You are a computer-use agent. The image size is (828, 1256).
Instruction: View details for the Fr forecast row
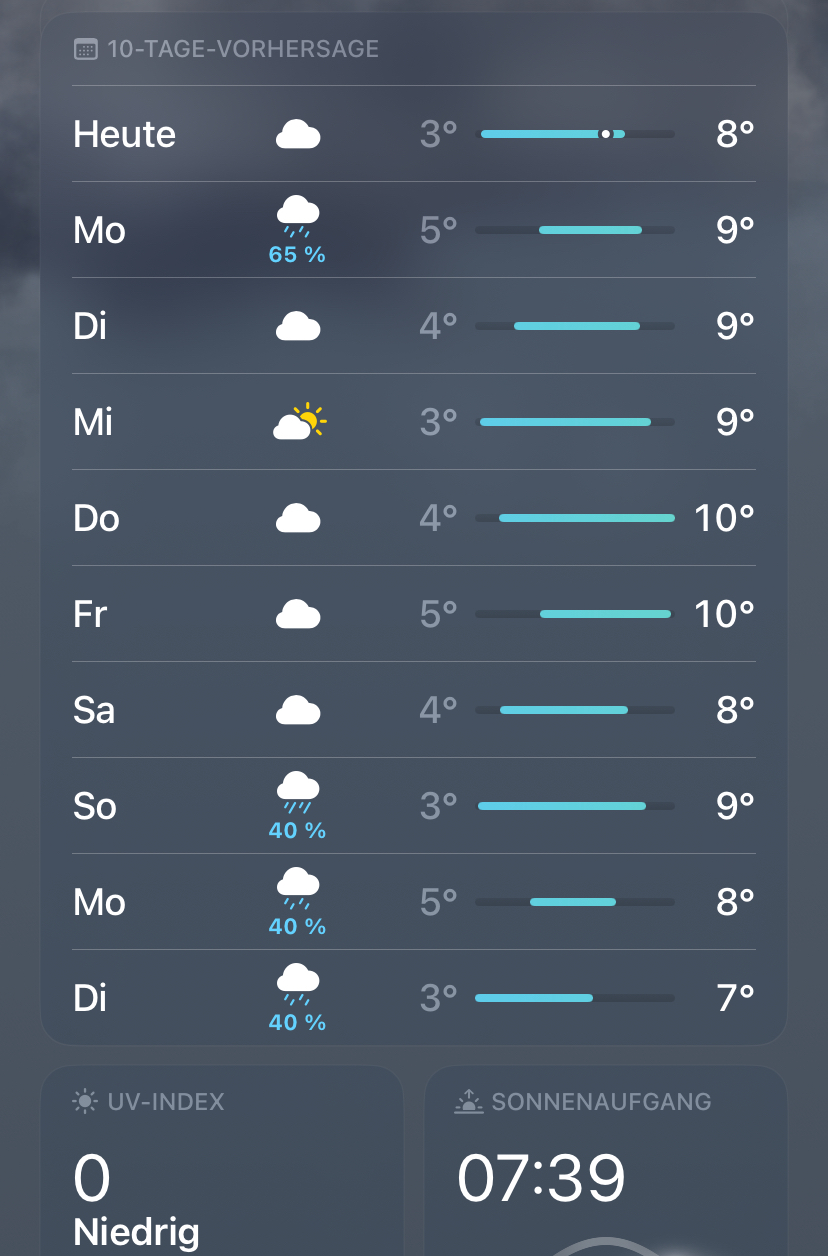point(414,614)
